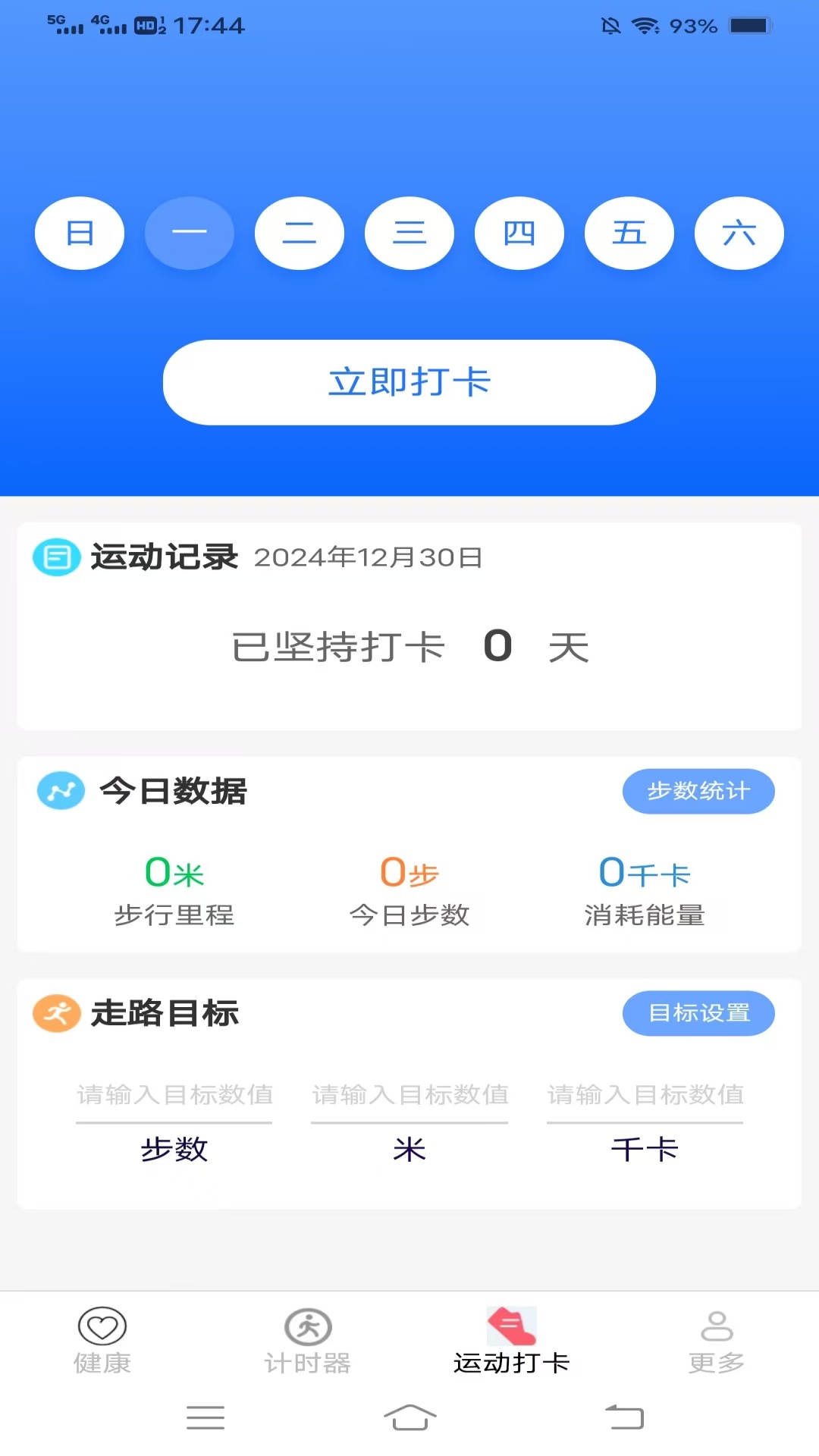This screenshot has height=1456, width=819.
Task: Click the 步数 goal input field
Action: point(174,1094)
